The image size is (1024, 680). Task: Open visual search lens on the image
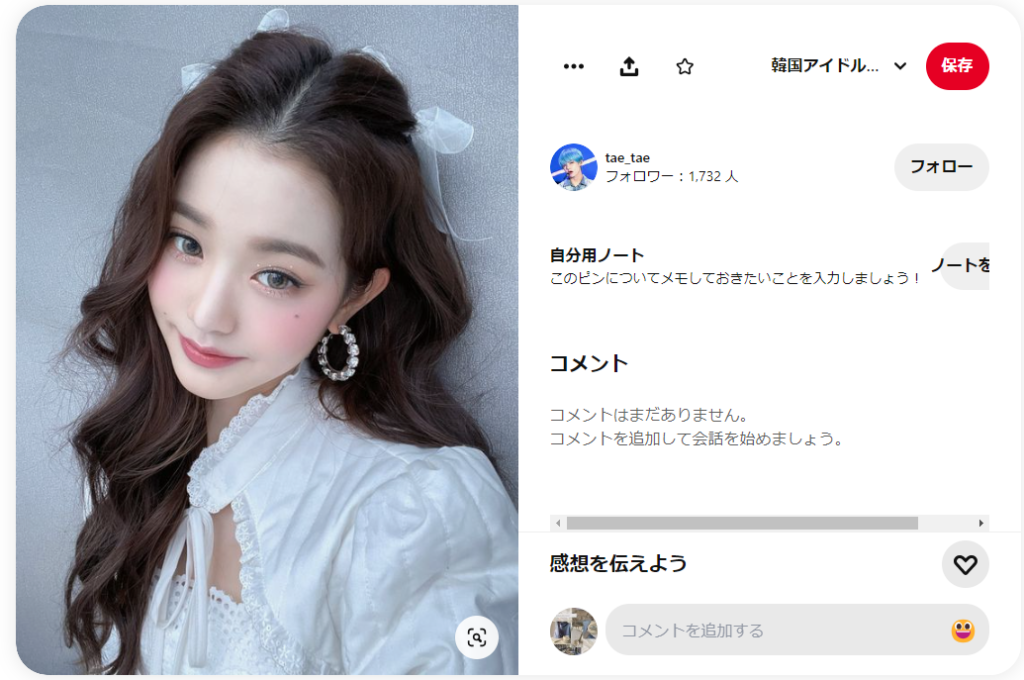[477, 638]
